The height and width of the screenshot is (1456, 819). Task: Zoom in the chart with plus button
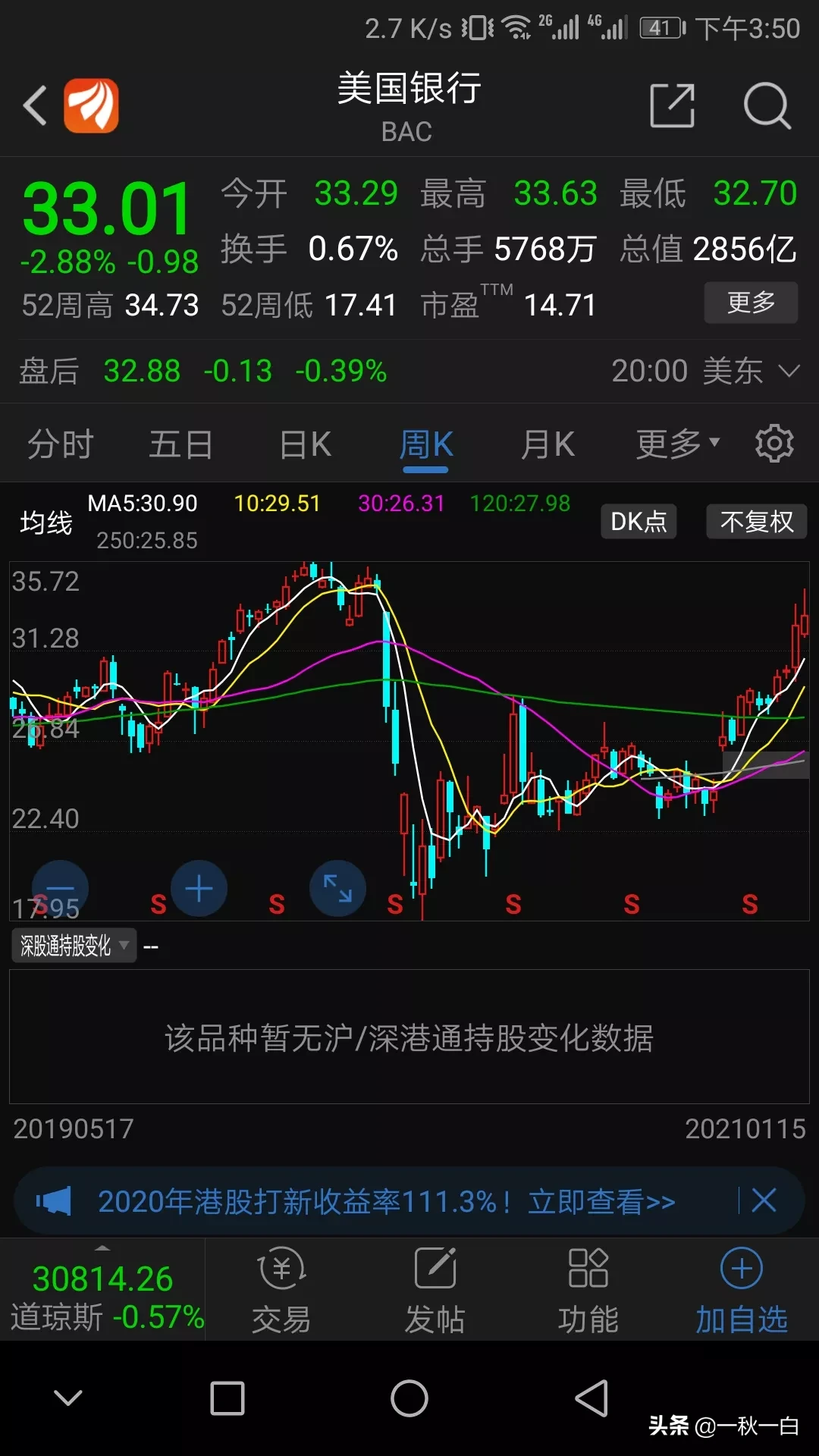199,888
